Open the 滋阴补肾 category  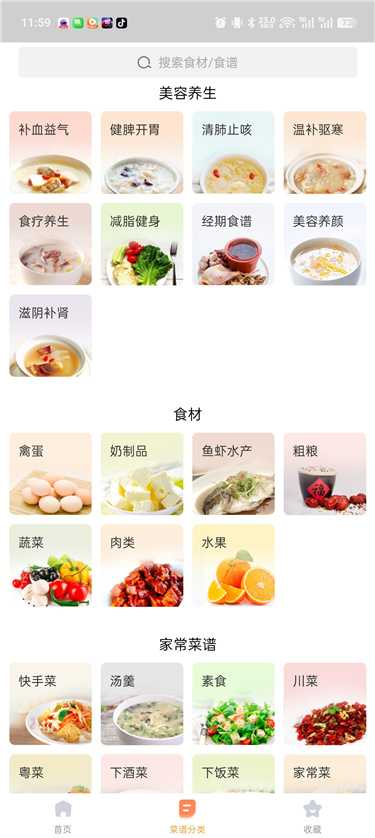pyautogui.click(x=50, y=336)
